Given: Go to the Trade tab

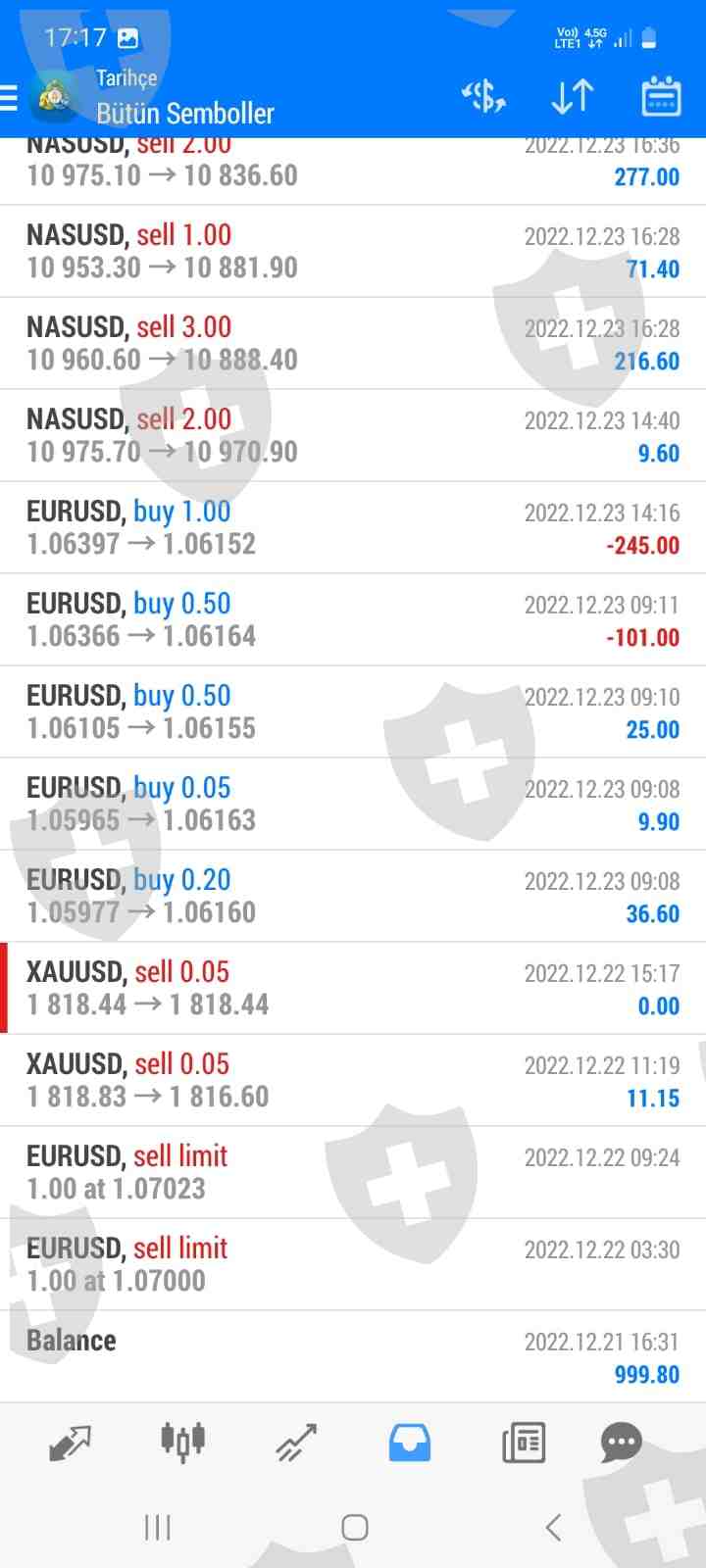Looking at the screenshot, I should [x=296, y=1443].
